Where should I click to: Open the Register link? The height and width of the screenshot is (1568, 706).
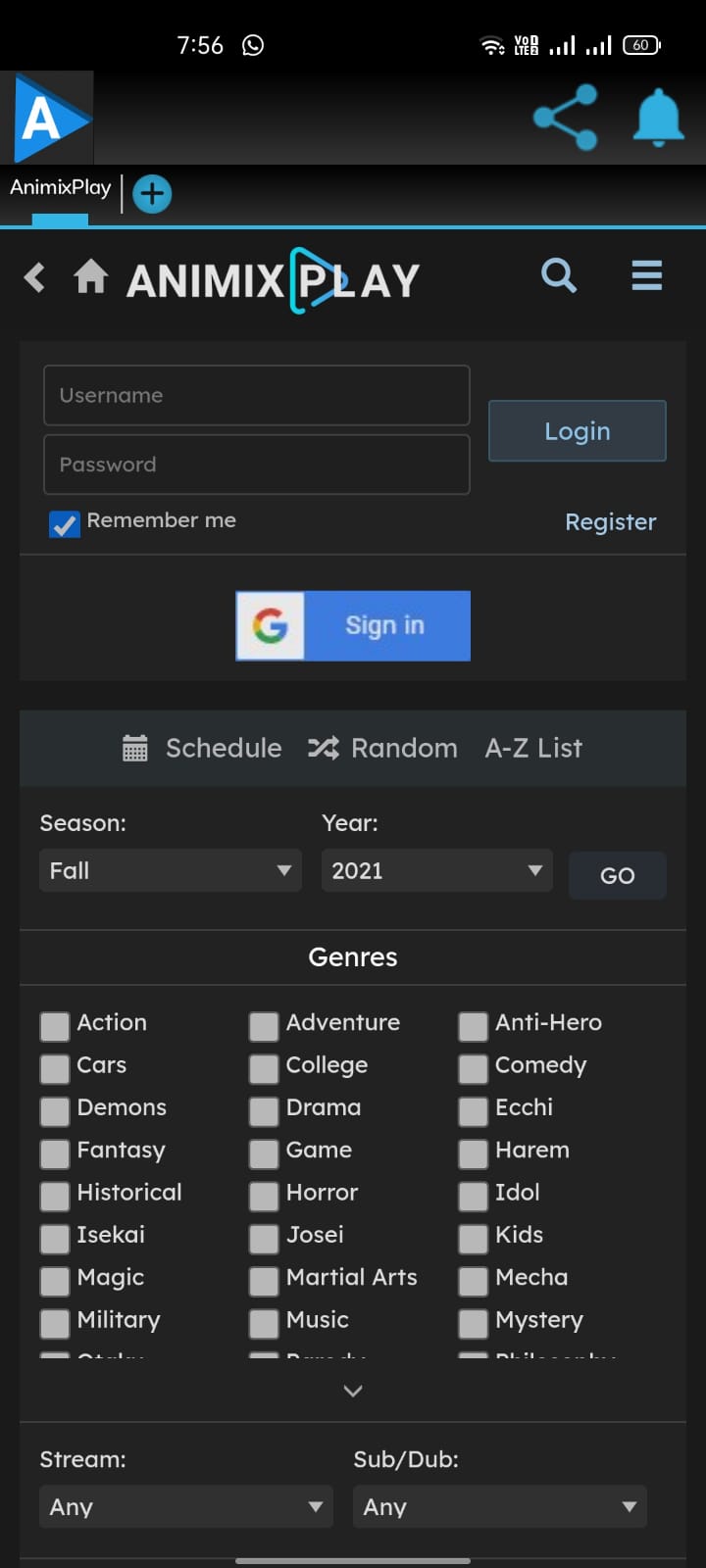tap(610, 521)
